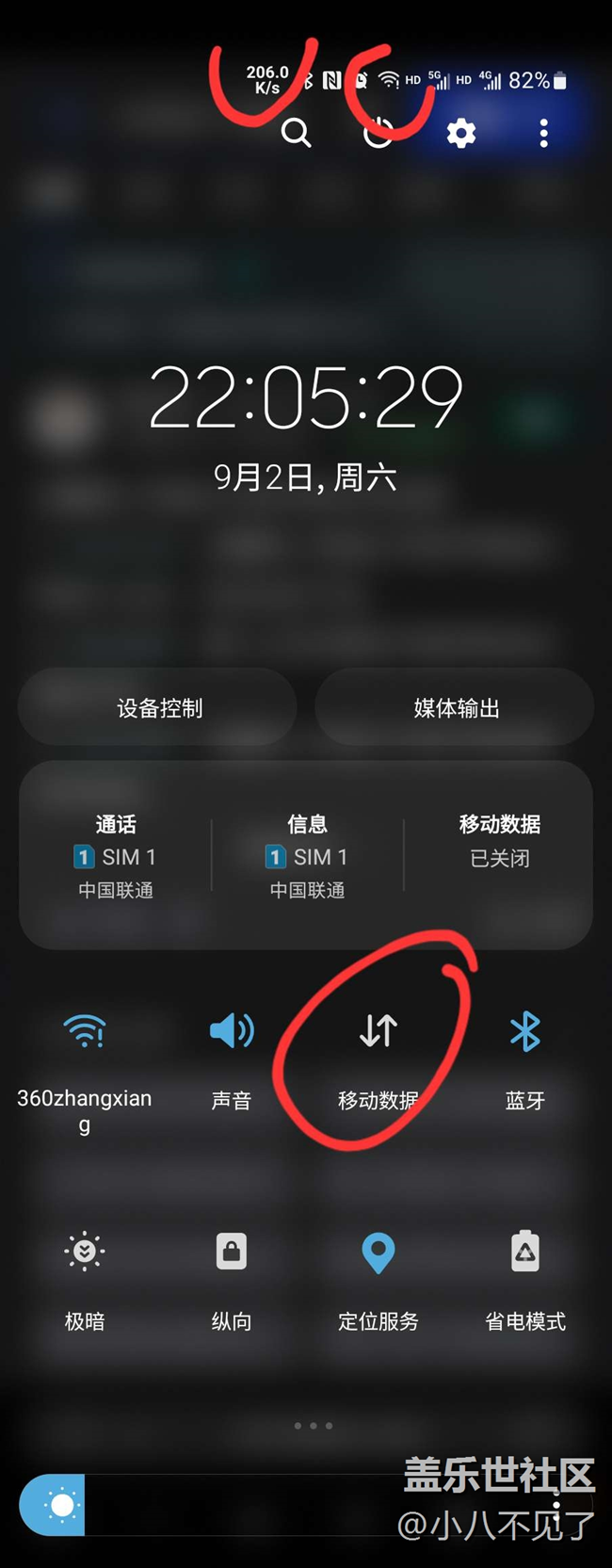Open 移动数据 SIM selection showing 已关闭
The width and height of the screenshot is (612, 1568).
(x=499, y=841)
